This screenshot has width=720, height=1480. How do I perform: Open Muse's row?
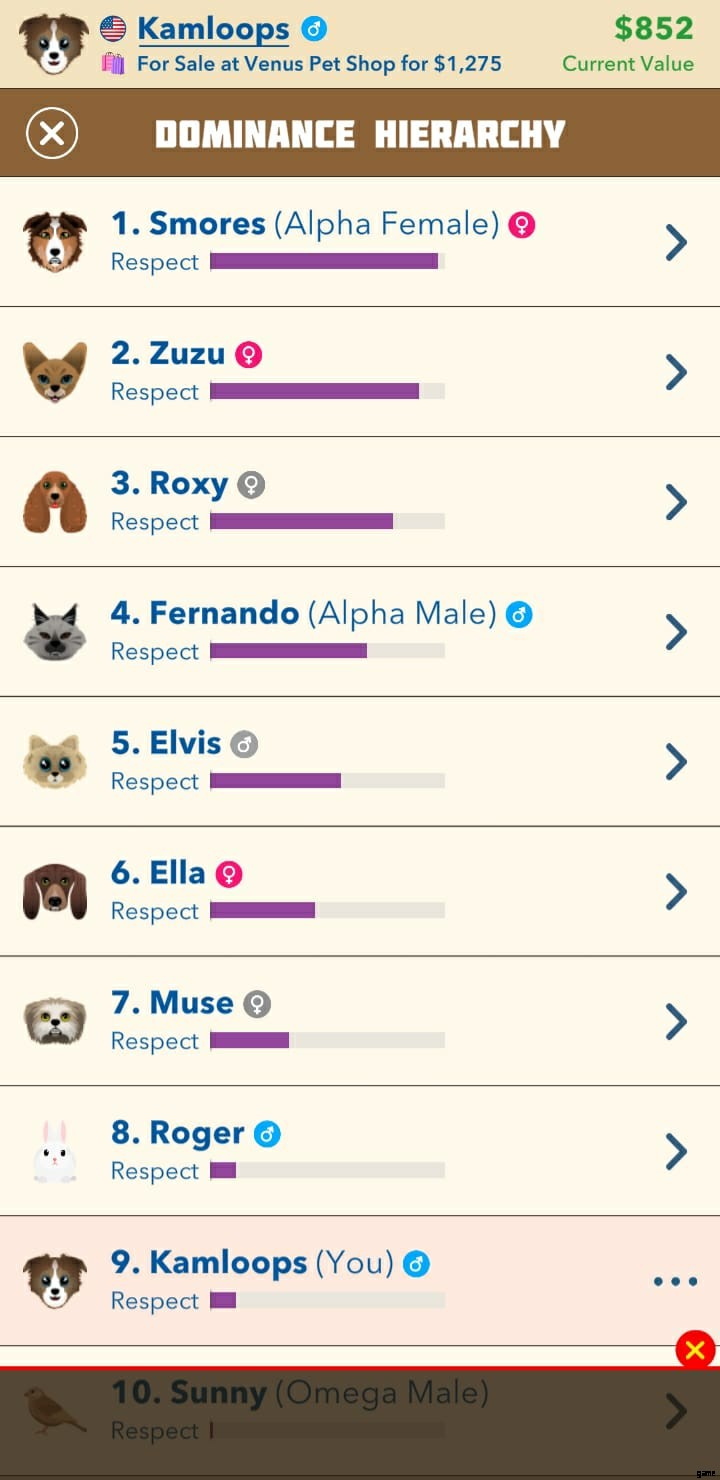360,1022
